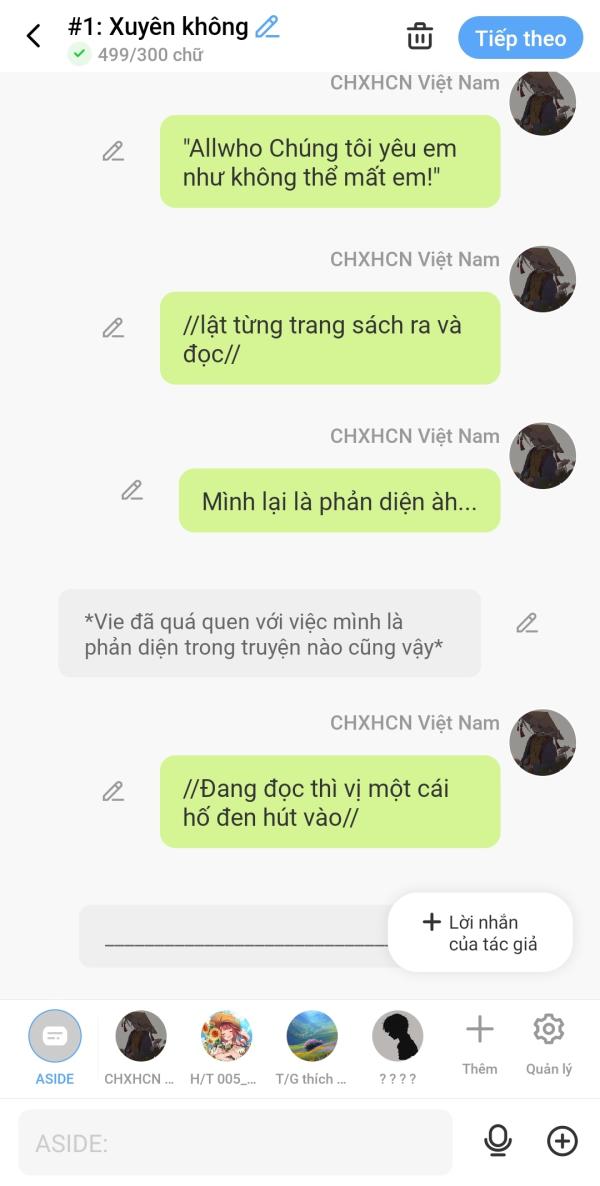Edit the message starting with "Allwho Chúng tôi"
This screenshot has height=1186, width=600.
tap(113, 152)
